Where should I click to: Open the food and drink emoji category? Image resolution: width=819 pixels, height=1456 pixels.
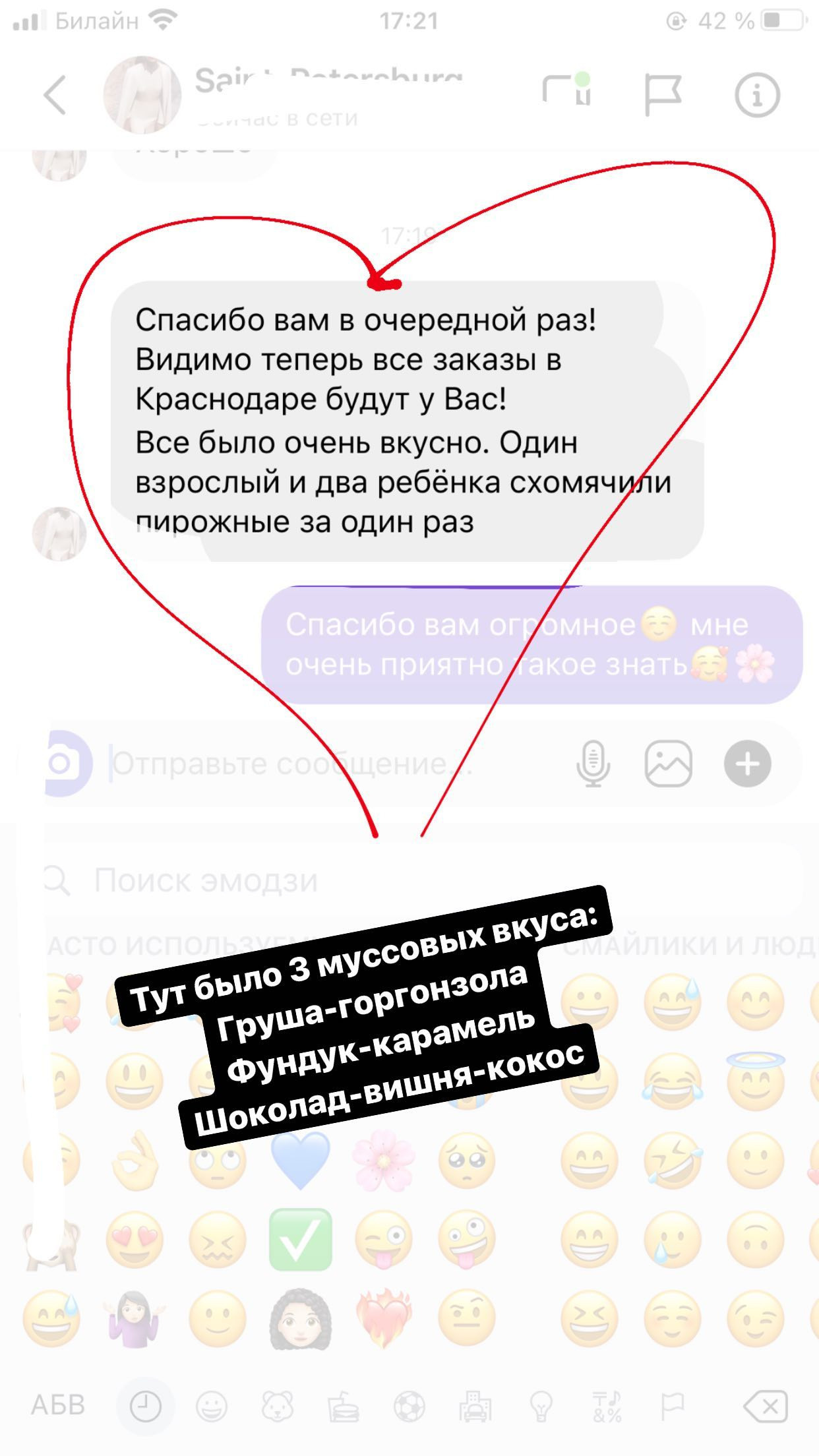point(344,1405)
